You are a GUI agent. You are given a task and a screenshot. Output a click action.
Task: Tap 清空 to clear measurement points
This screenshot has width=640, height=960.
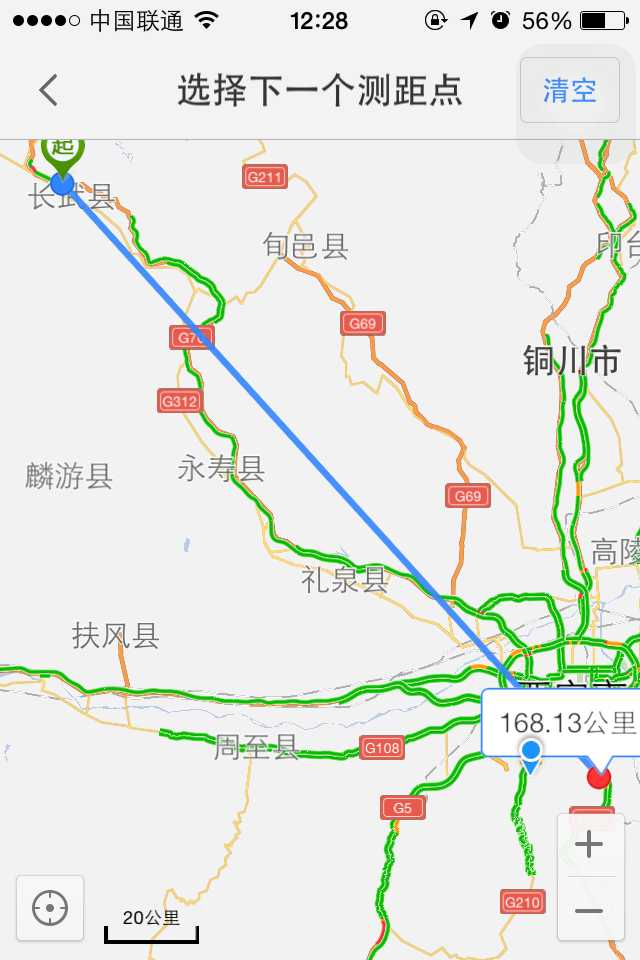tap(570, 90)
